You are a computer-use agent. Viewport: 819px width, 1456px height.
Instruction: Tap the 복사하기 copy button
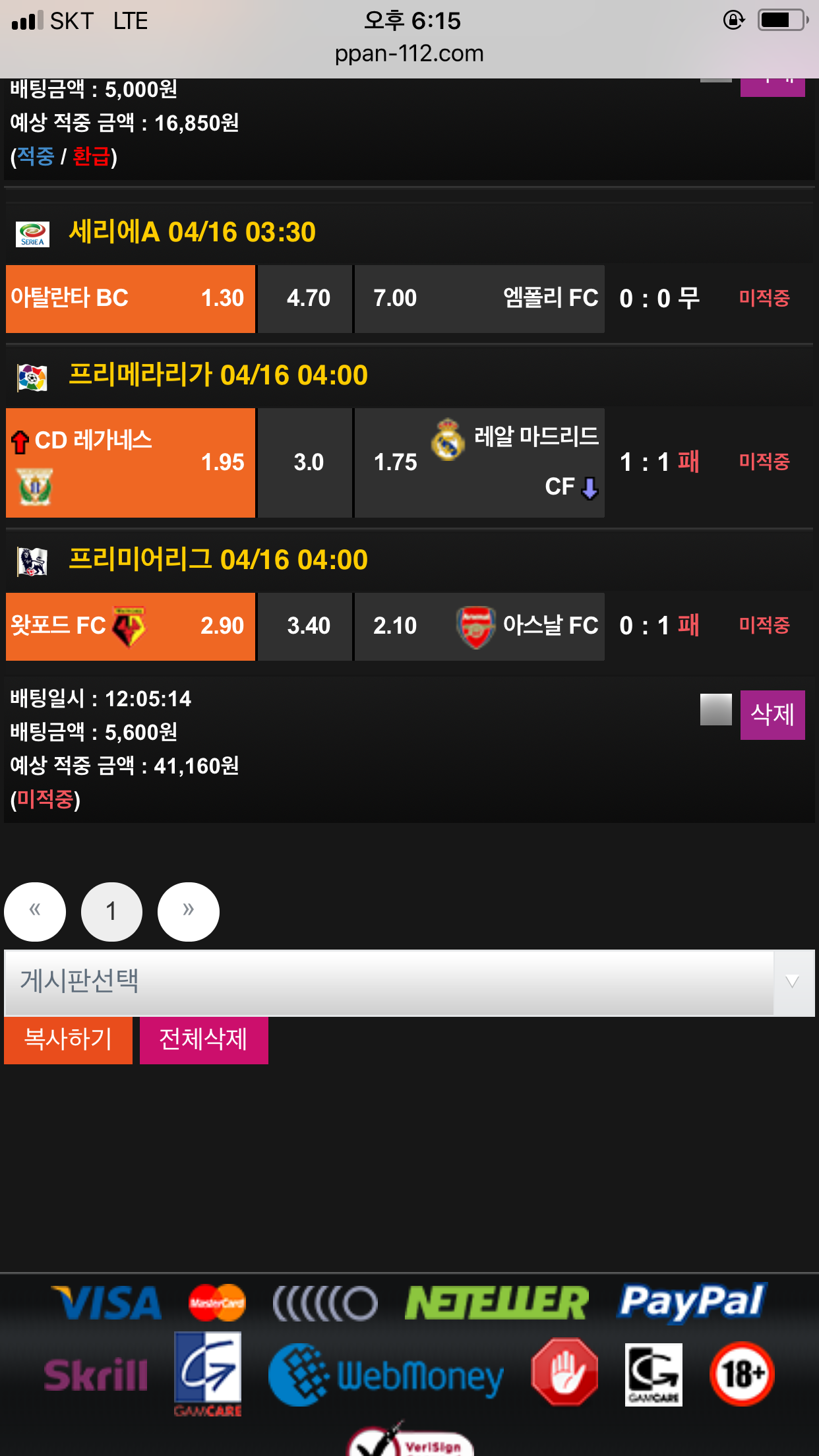pos(68,1040)
